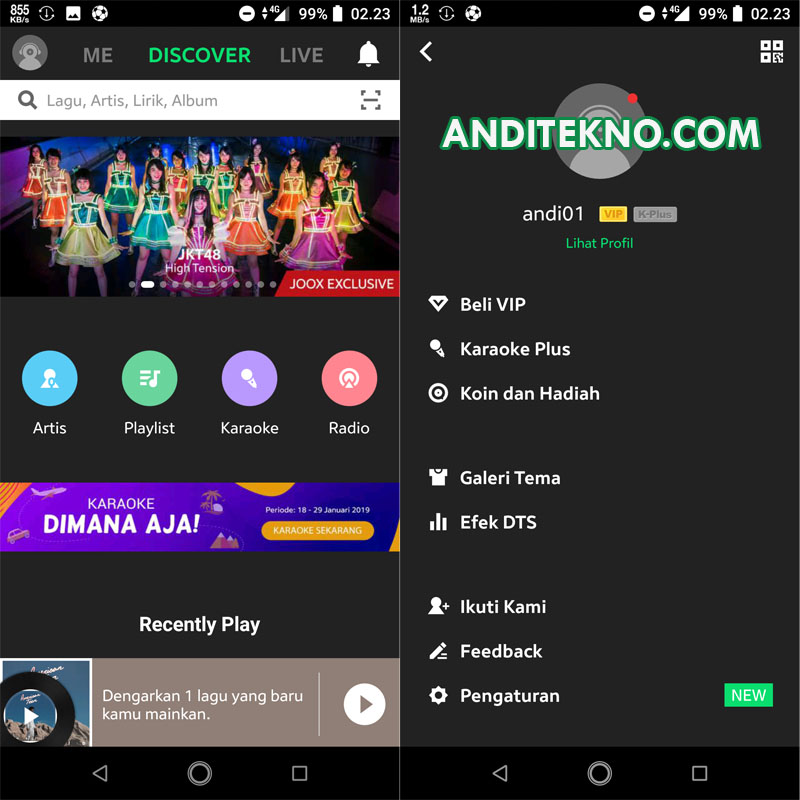Tap the search field for songs and artists
Viewport: 800px width, 800px height.
click(x=190, y=100)
